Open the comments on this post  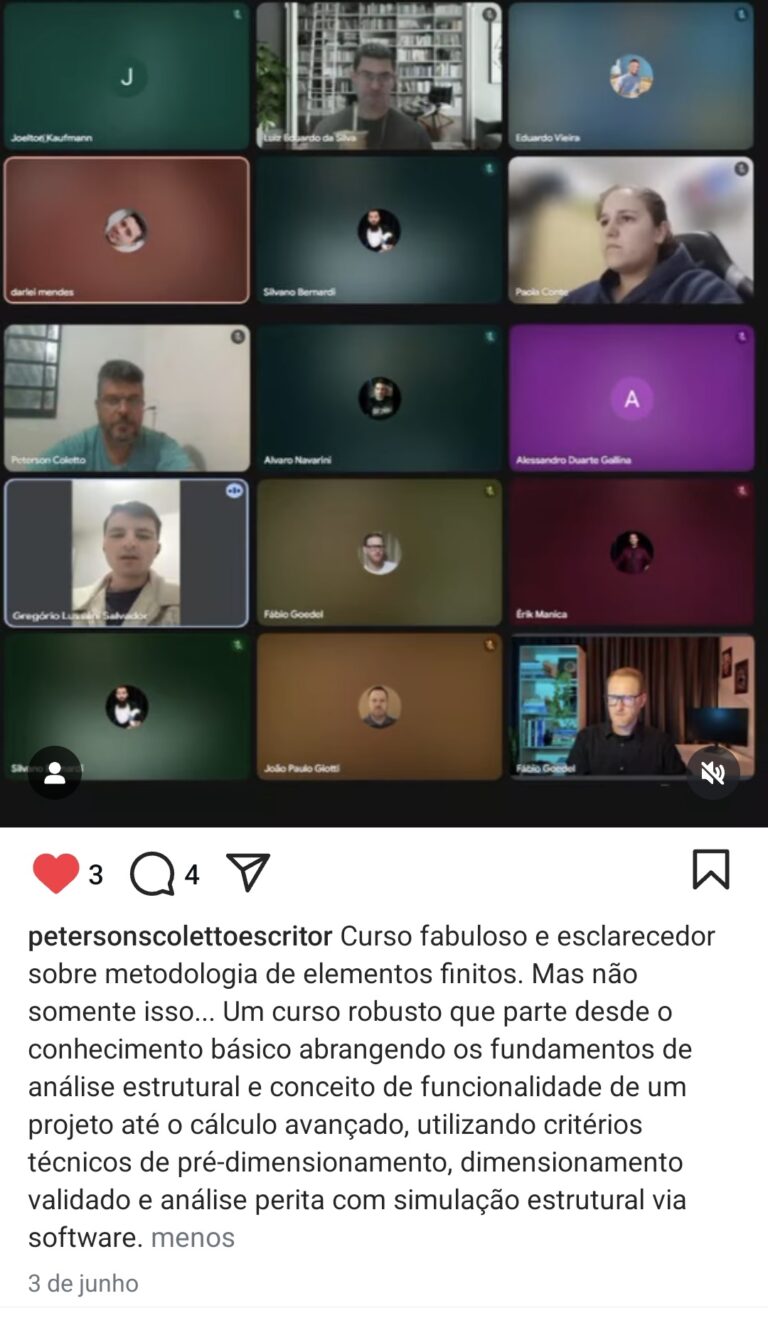(x=153, y=874)
